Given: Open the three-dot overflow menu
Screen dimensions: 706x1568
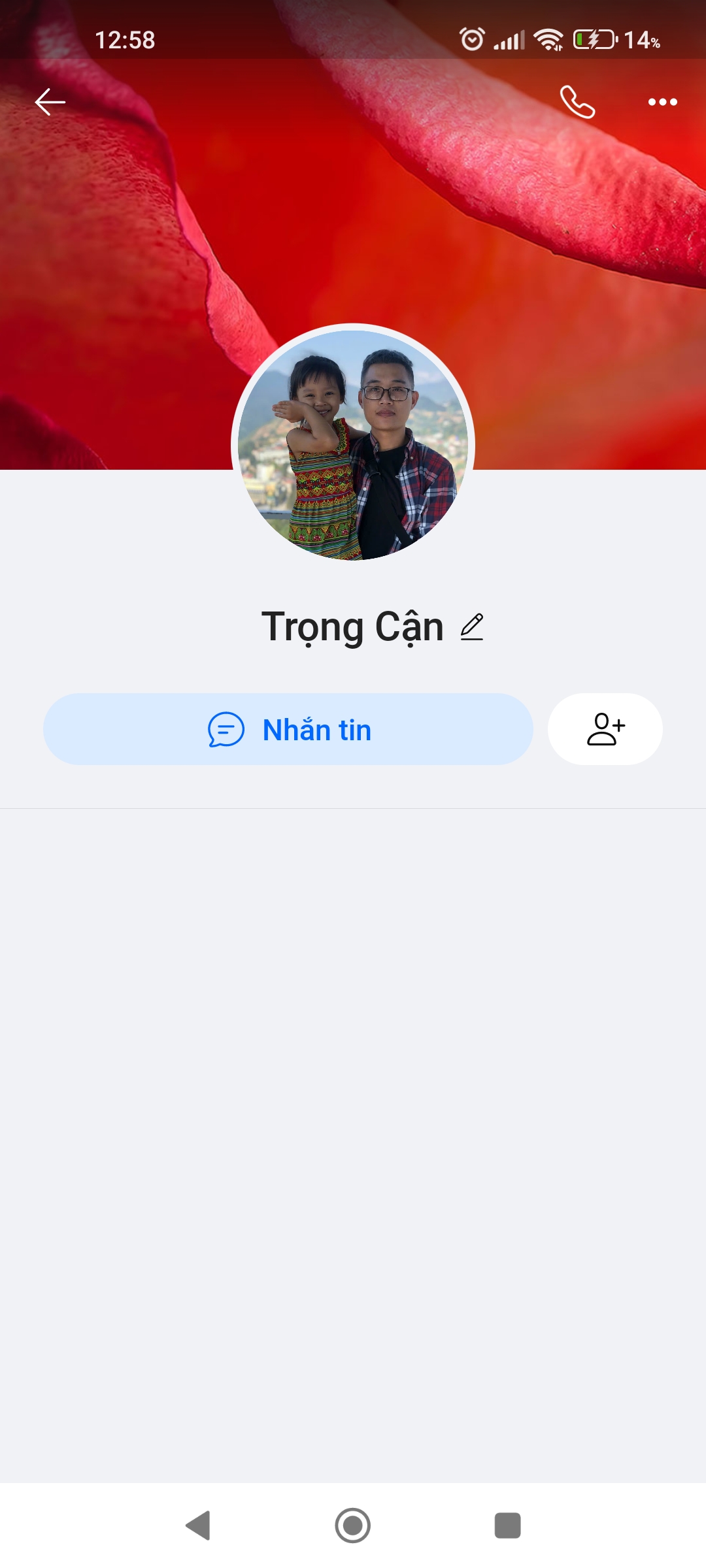Looking at the screenshot, I should click(x=662, y=102).
